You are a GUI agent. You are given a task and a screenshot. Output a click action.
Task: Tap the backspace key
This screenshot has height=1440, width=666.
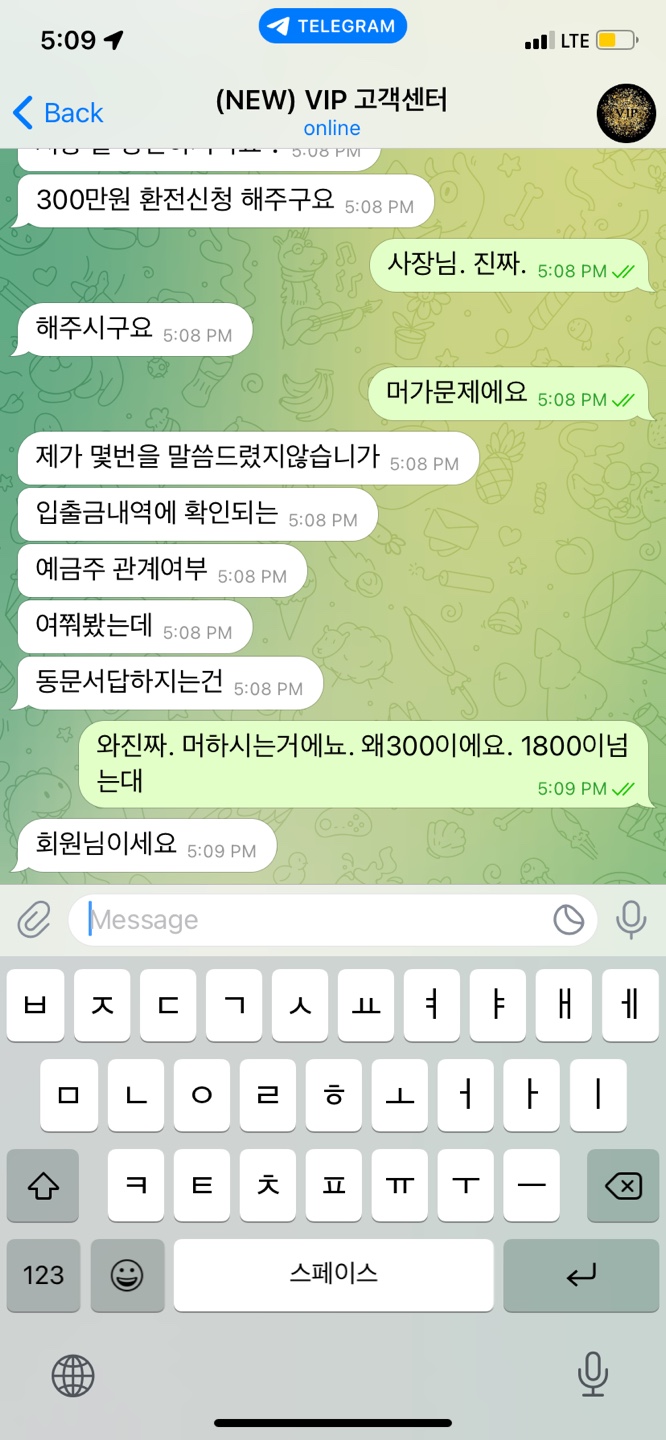[x=623, y=1186]
